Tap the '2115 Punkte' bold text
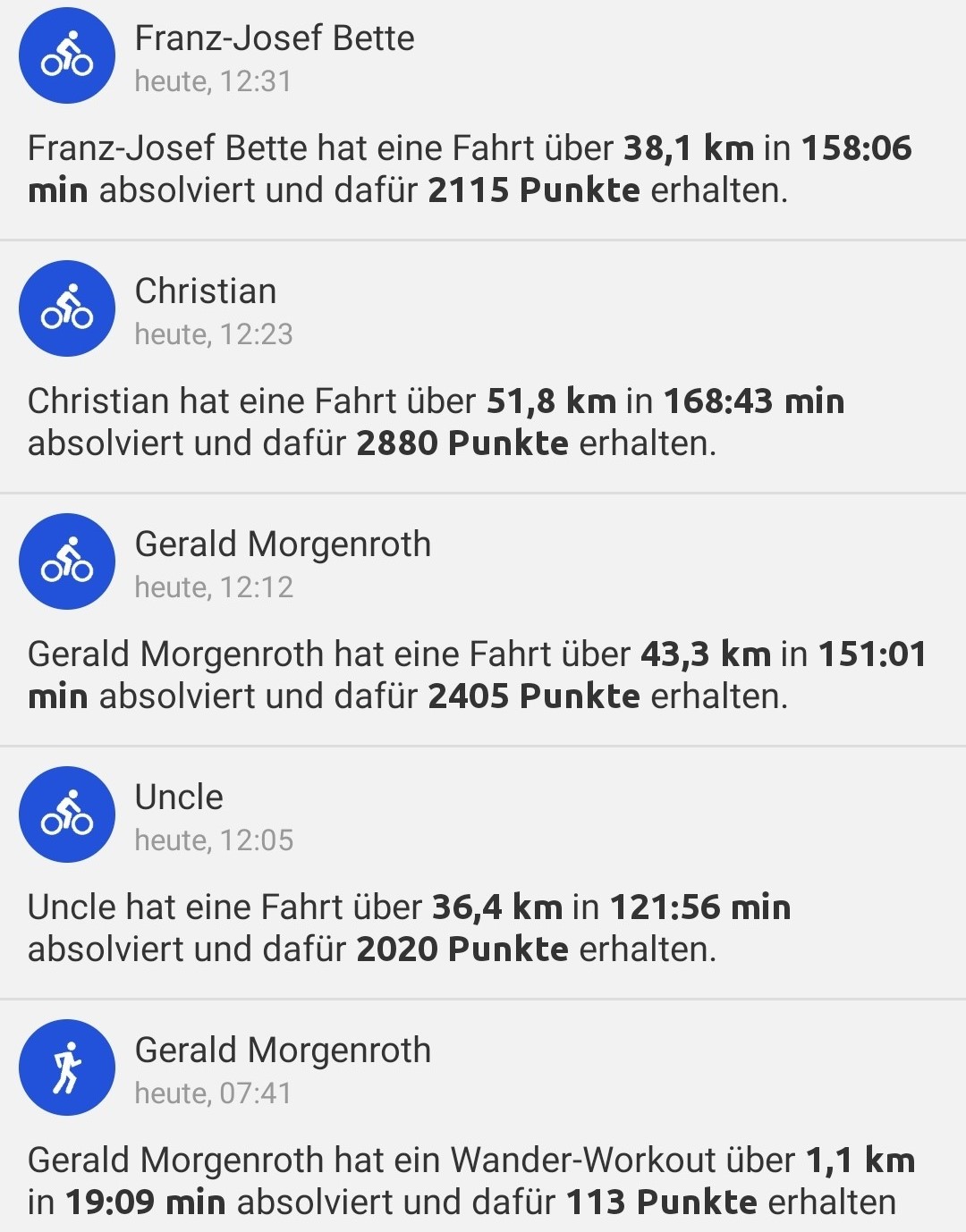Screen dimensions: 966x1232 pos(535,190)
